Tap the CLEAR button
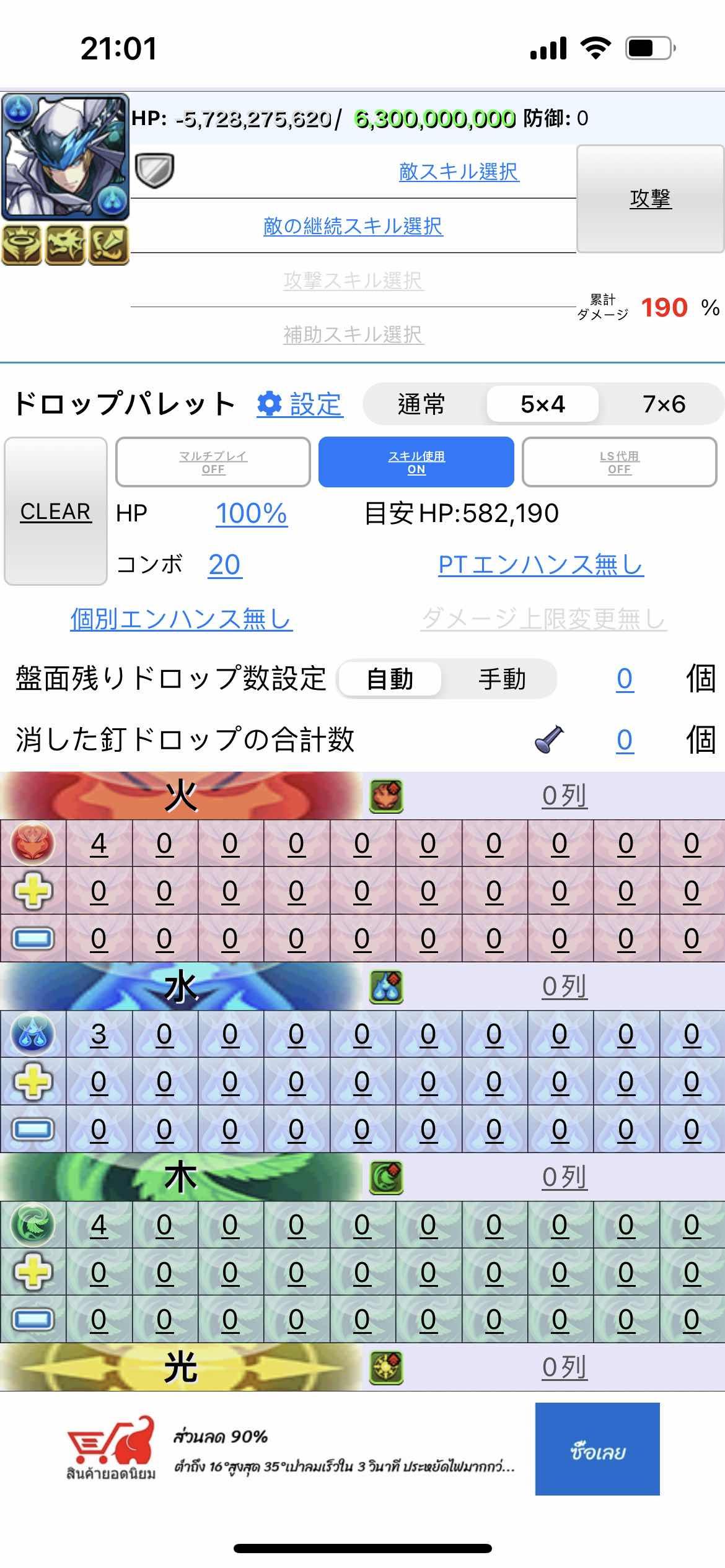 [x=56, y=512]
